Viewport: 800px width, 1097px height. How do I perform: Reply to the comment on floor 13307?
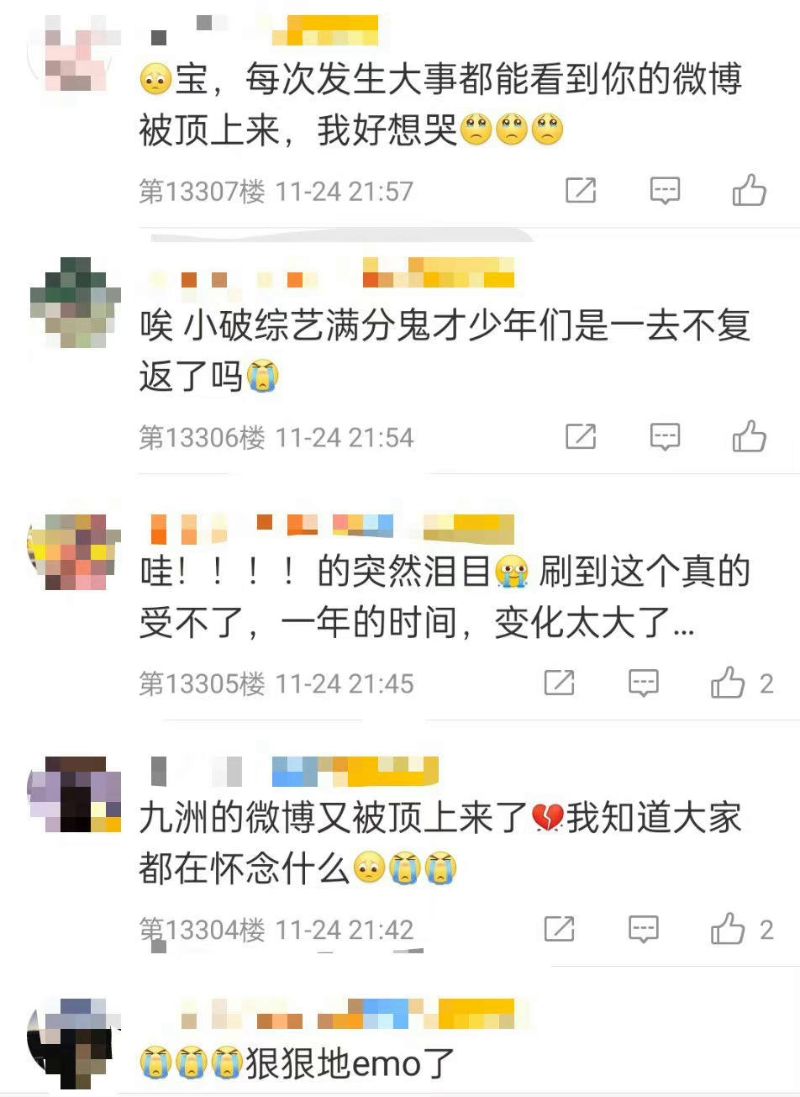click(665, 190)
